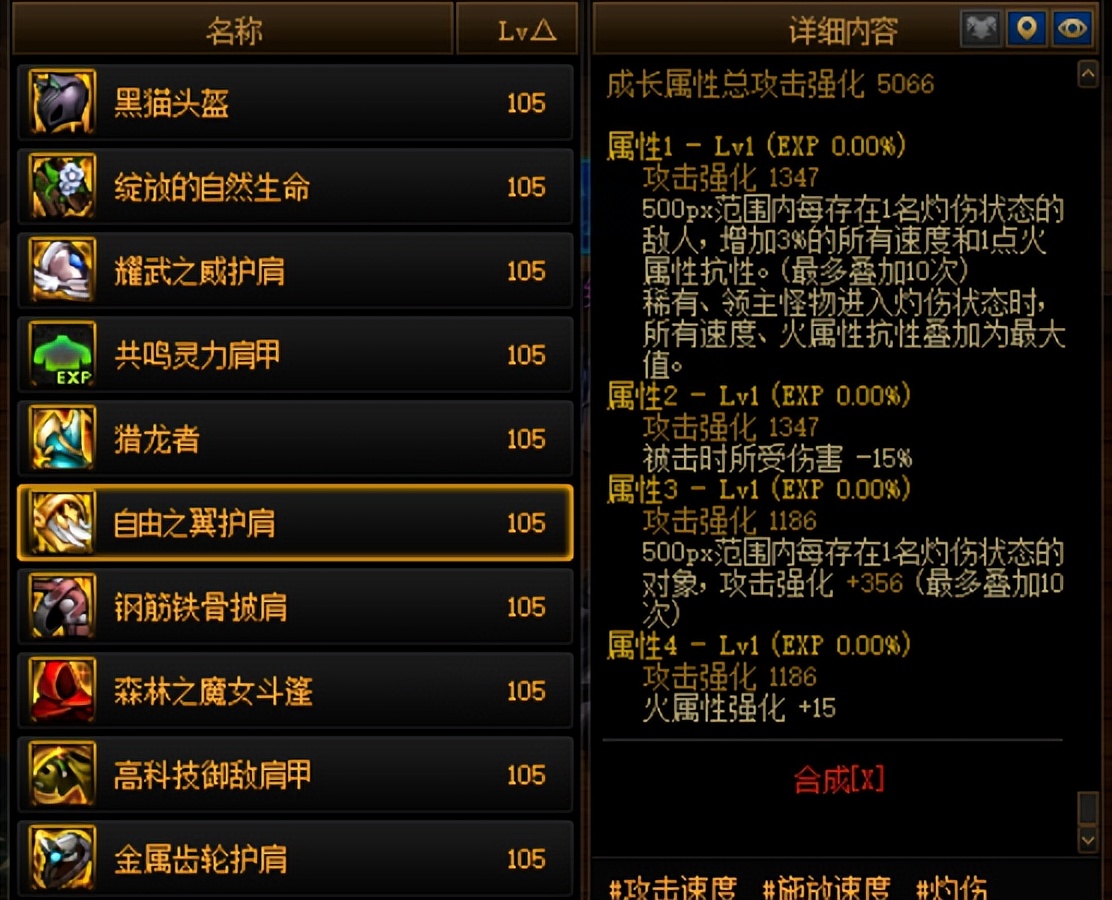This screenshot has height=900, width=1112.
Task: Tap the #攻击速度 tag
Action: tap(673, 887)
